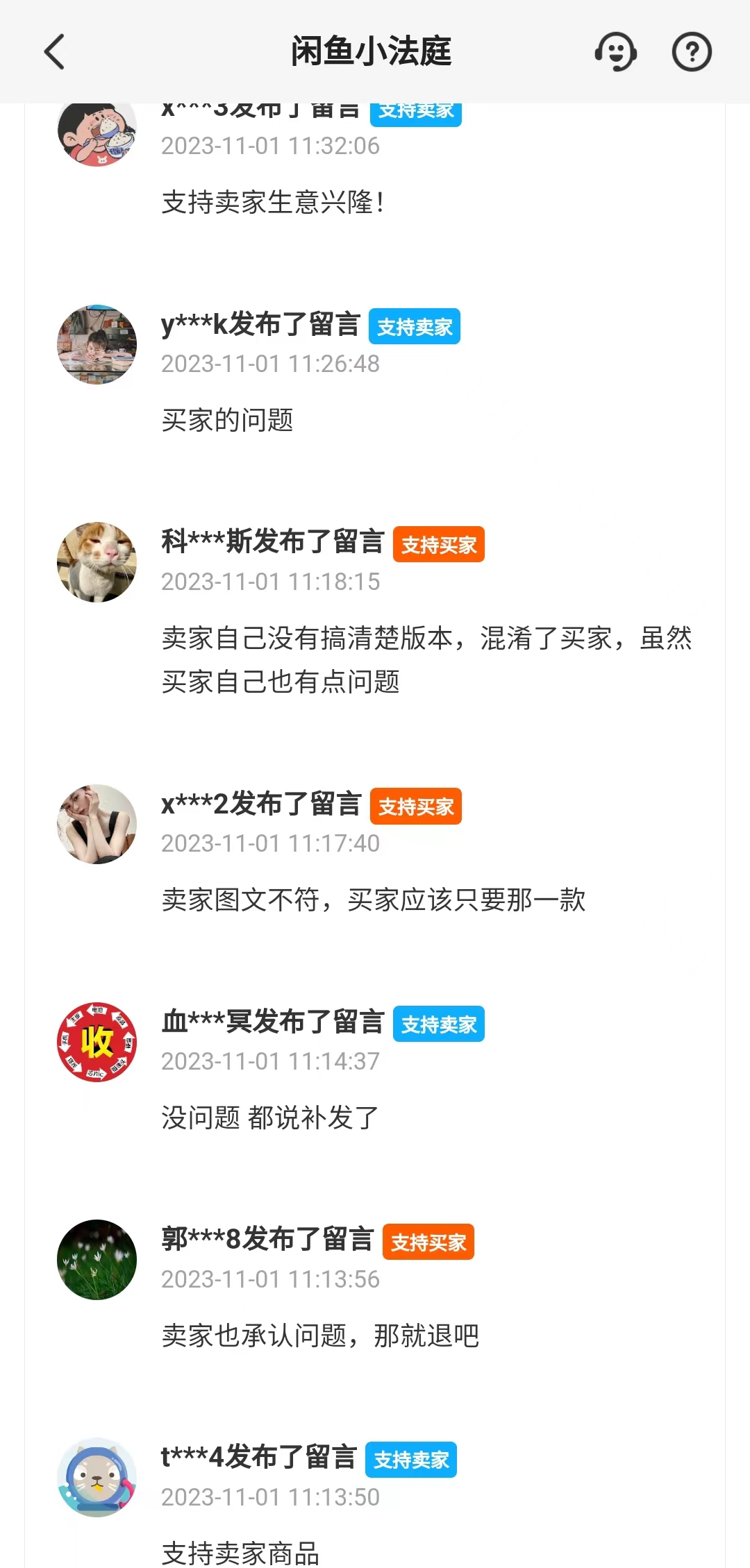
Task: View 科***斯's avatar profile
Action: 97,562
